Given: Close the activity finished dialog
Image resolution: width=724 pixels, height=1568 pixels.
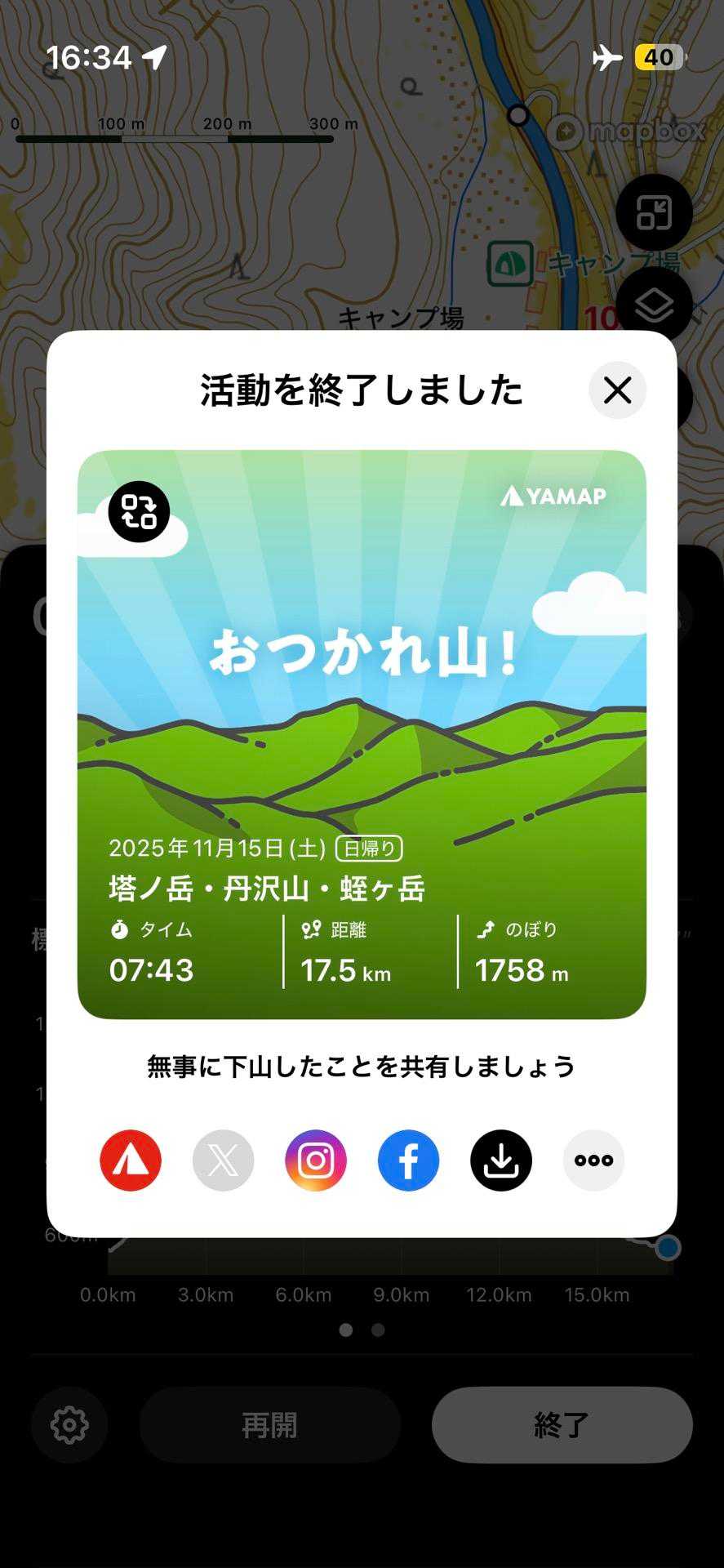Looking at the screenshot, I should pos(617,390).
